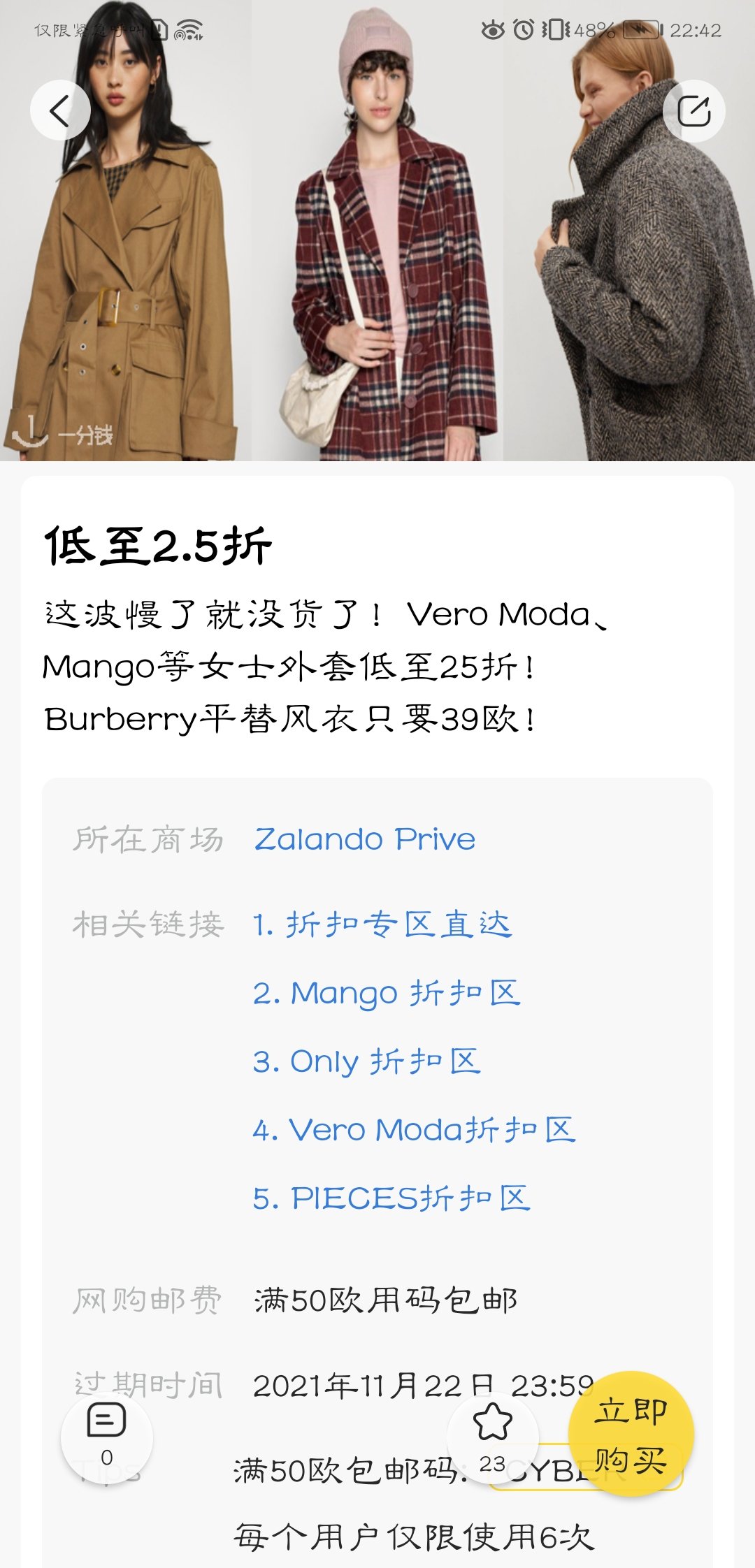Open the Mango 折扣区 link
The width and height of the screenshot is (755, 1568).
coord(387,993)
